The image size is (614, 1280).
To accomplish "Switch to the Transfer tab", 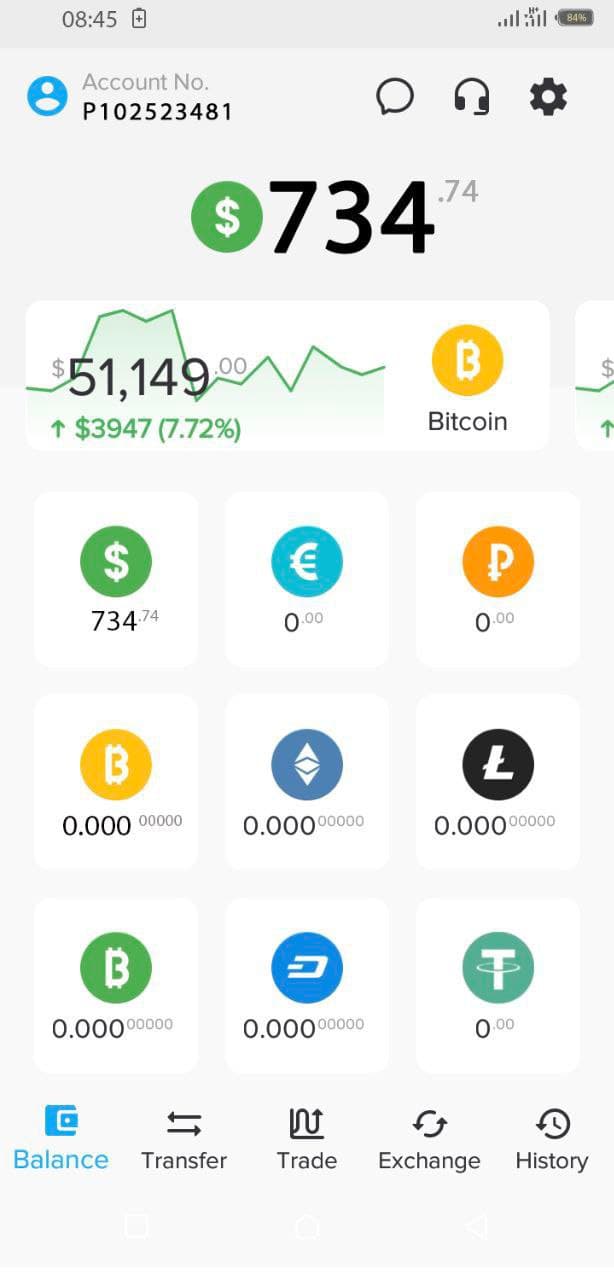I will pos(184,1139).
